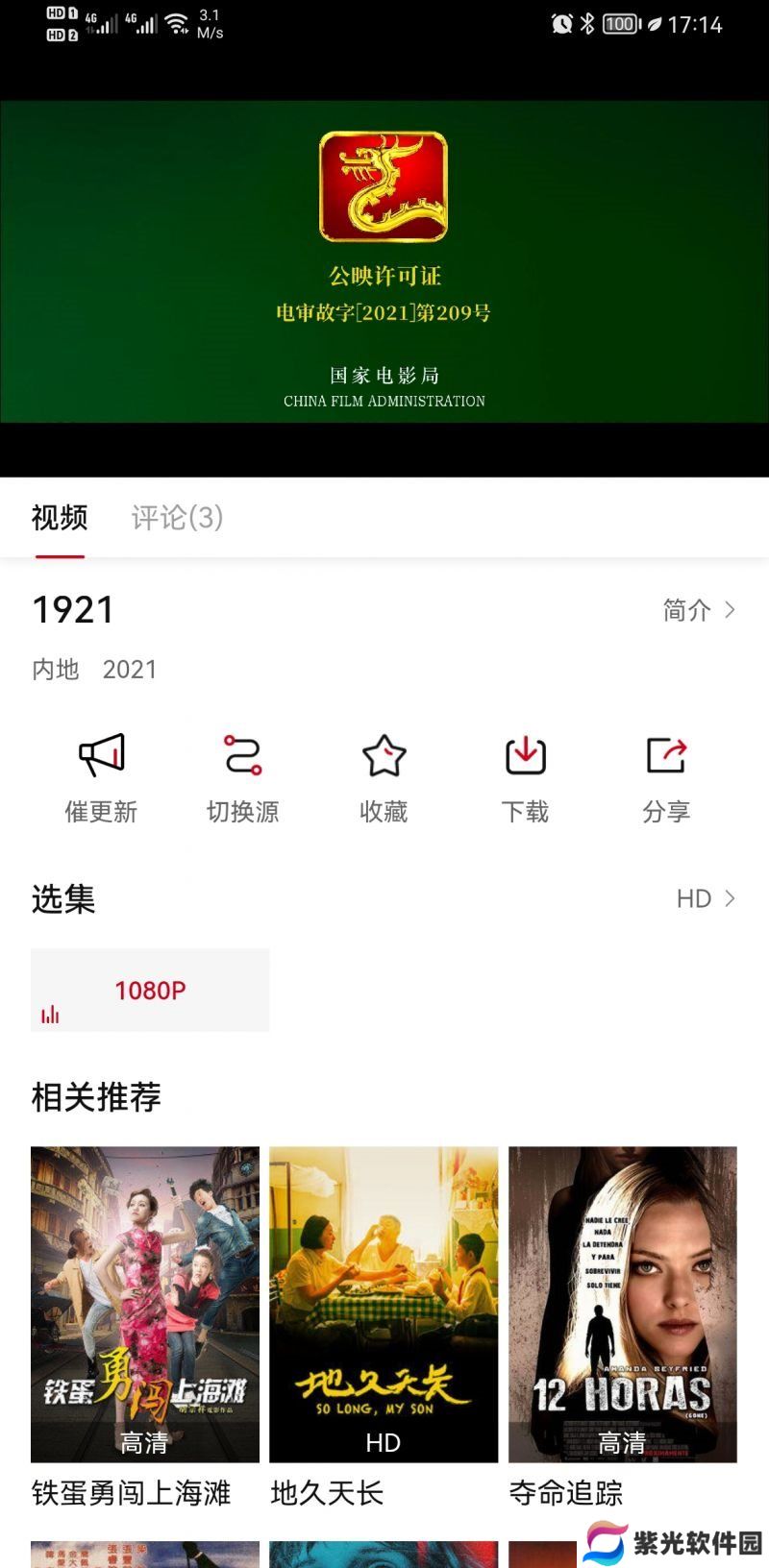Add 1921 to favorites via 收藏
Image resolution: width=769 pixels, height=1568 pixels.
(x=384, y=777)
